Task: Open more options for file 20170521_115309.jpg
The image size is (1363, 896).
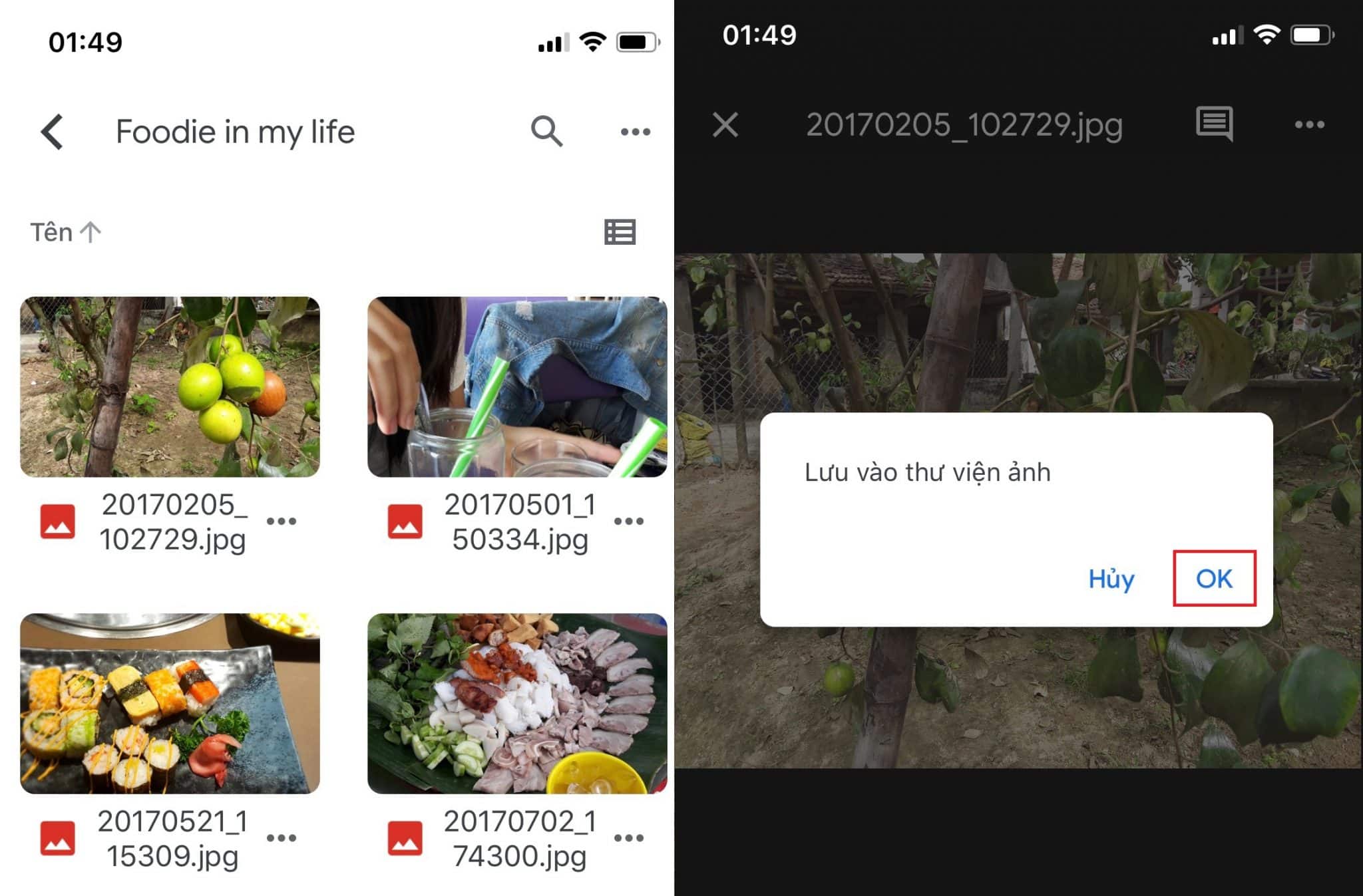Action: 282,837
